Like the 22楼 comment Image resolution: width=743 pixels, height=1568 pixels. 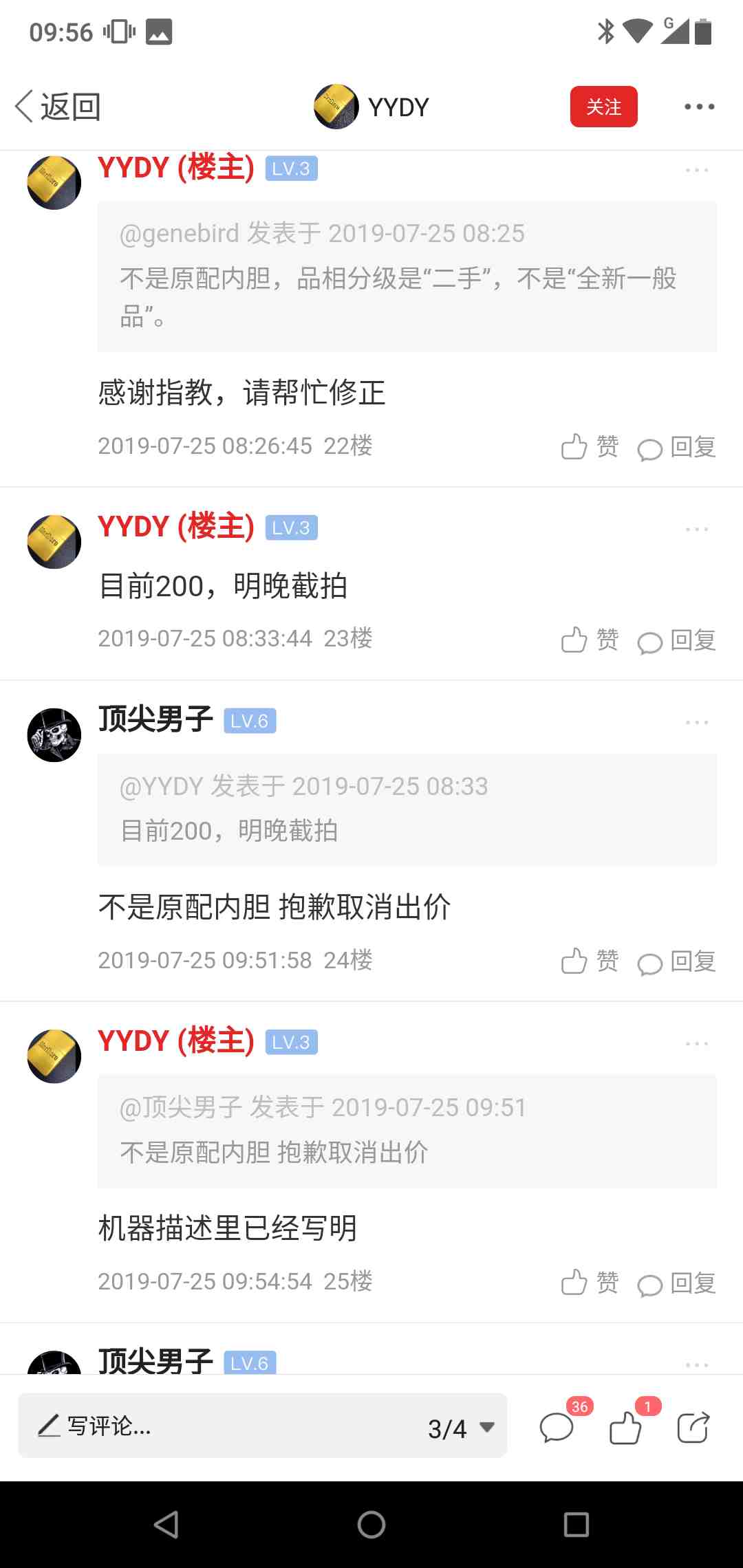[x=590, y=447]
